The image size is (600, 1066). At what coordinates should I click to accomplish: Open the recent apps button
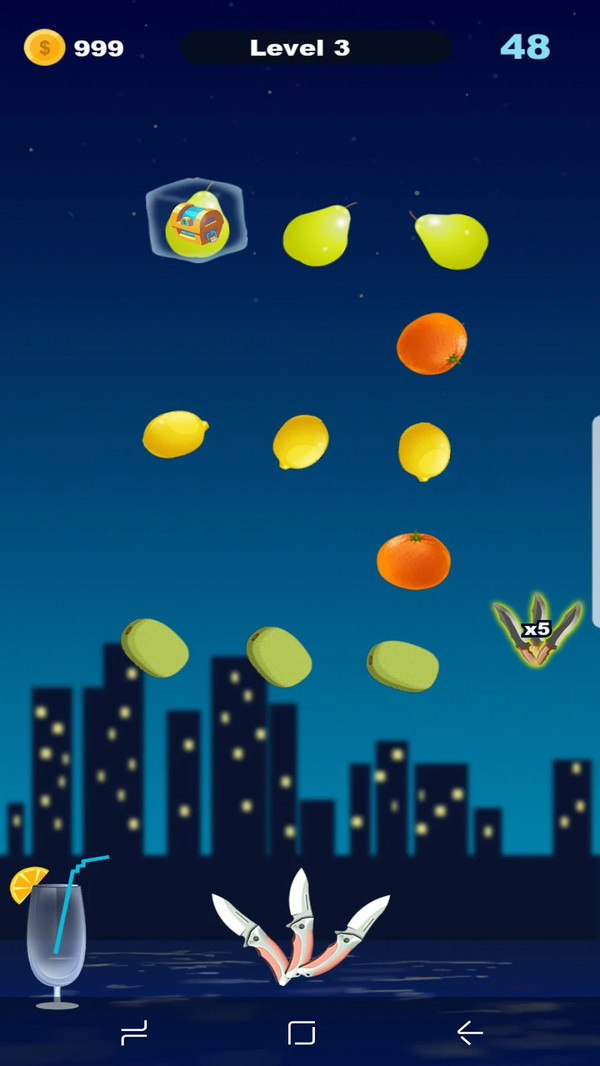click(134, 1033)
